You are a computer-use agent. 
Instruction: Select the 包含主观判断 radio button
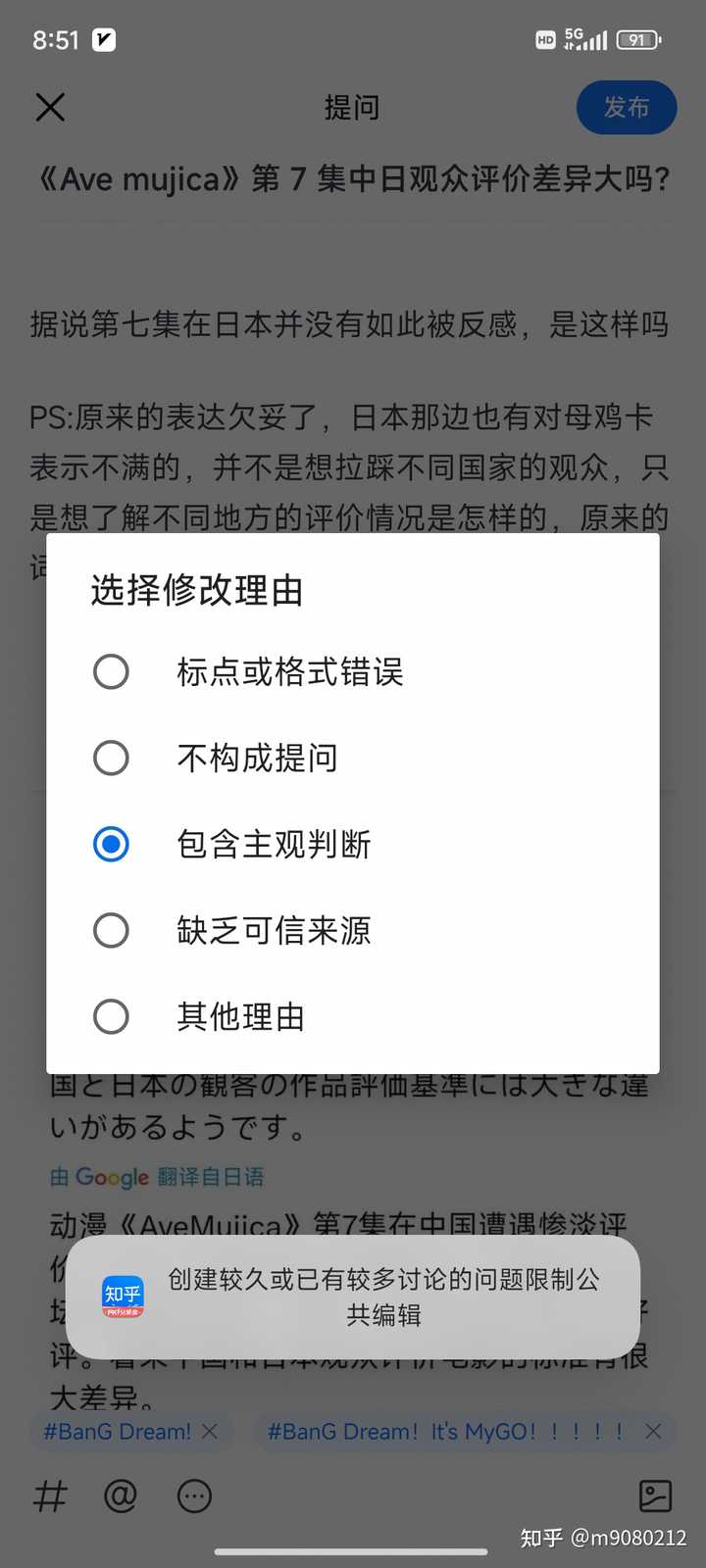[x=111, y=844]
